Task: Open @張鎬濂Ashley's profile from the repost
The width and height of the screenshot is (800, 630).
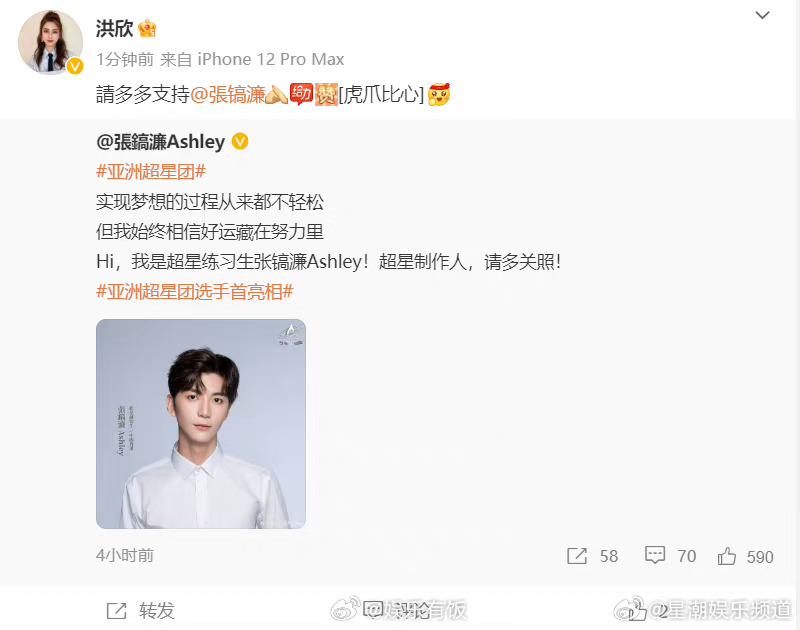Action: pyautogui.click(x=160, y=142)
